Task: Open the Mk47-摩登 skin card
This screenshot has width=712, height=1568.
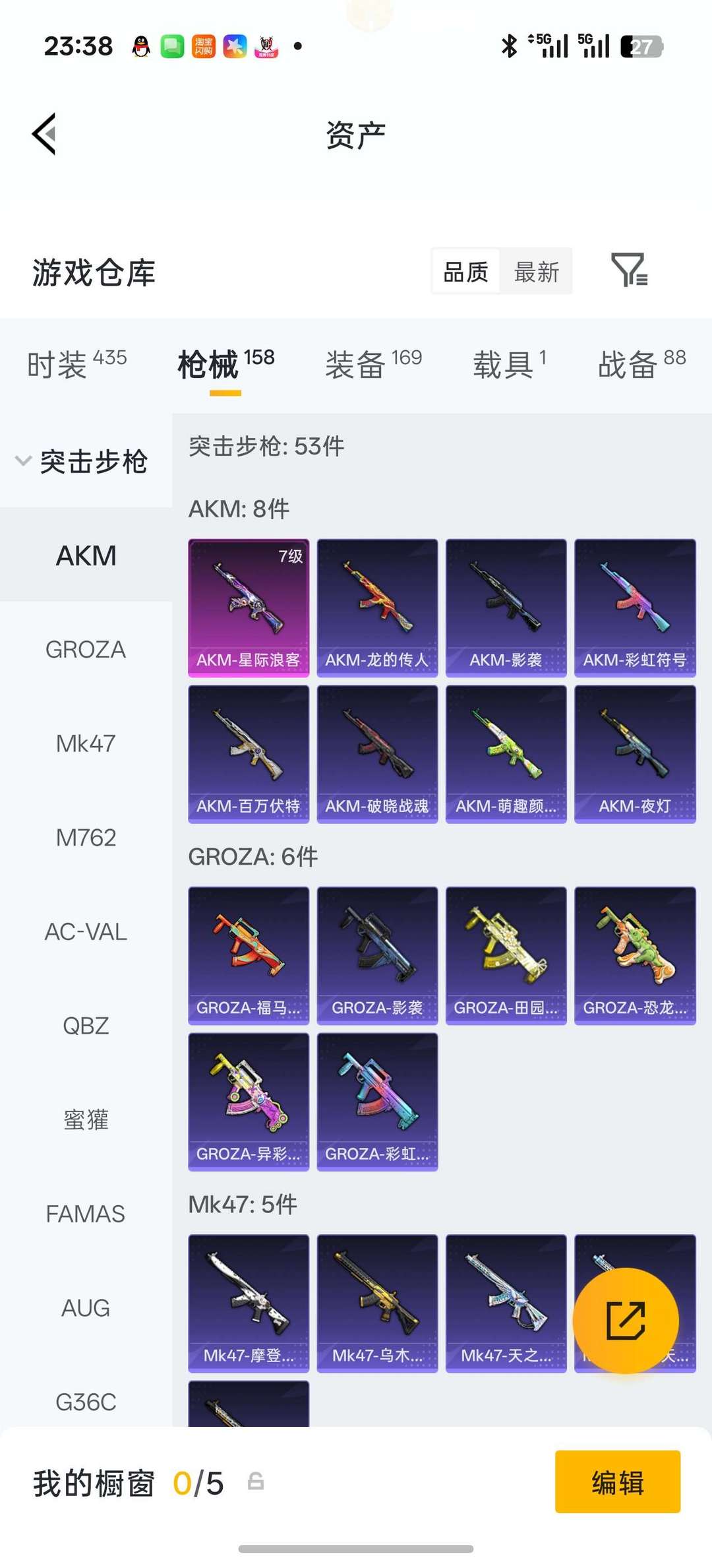Action: [x=249, y=1303]
